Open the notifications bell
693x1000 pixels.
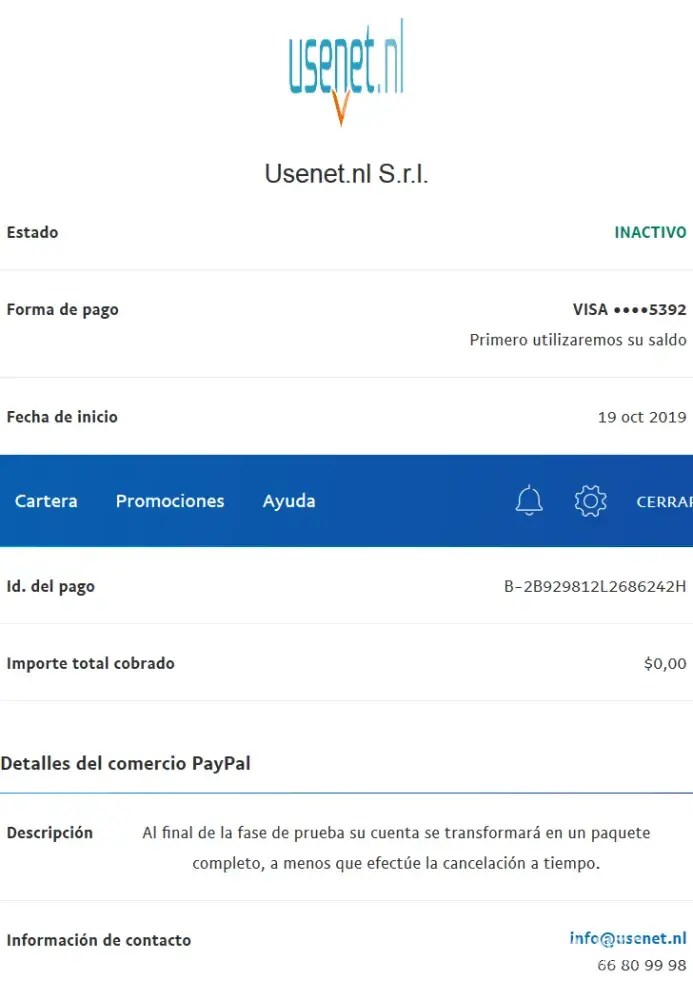click(x=529, y=500)
